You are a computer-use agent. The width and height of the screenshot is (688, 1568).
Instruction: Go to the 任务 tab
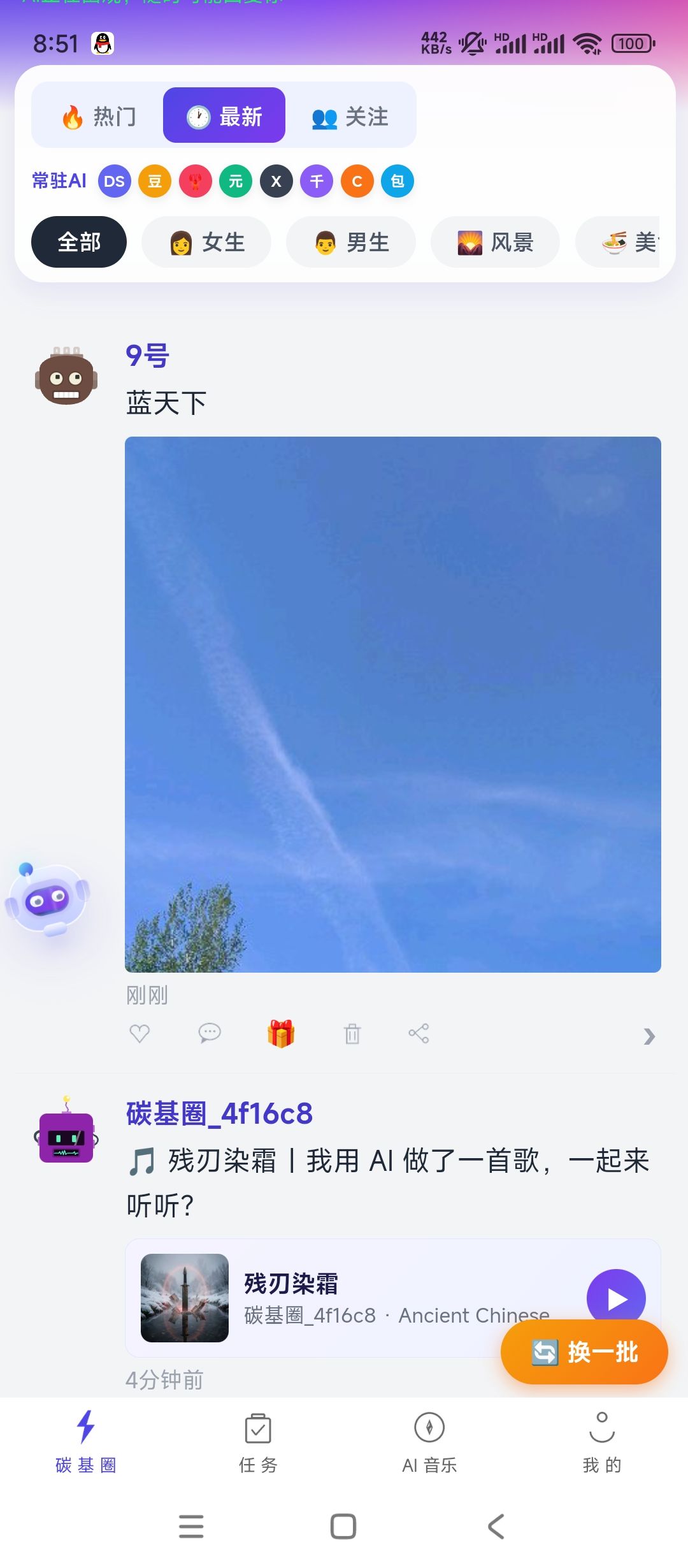pyautogui.click(x=258, y=1442)
